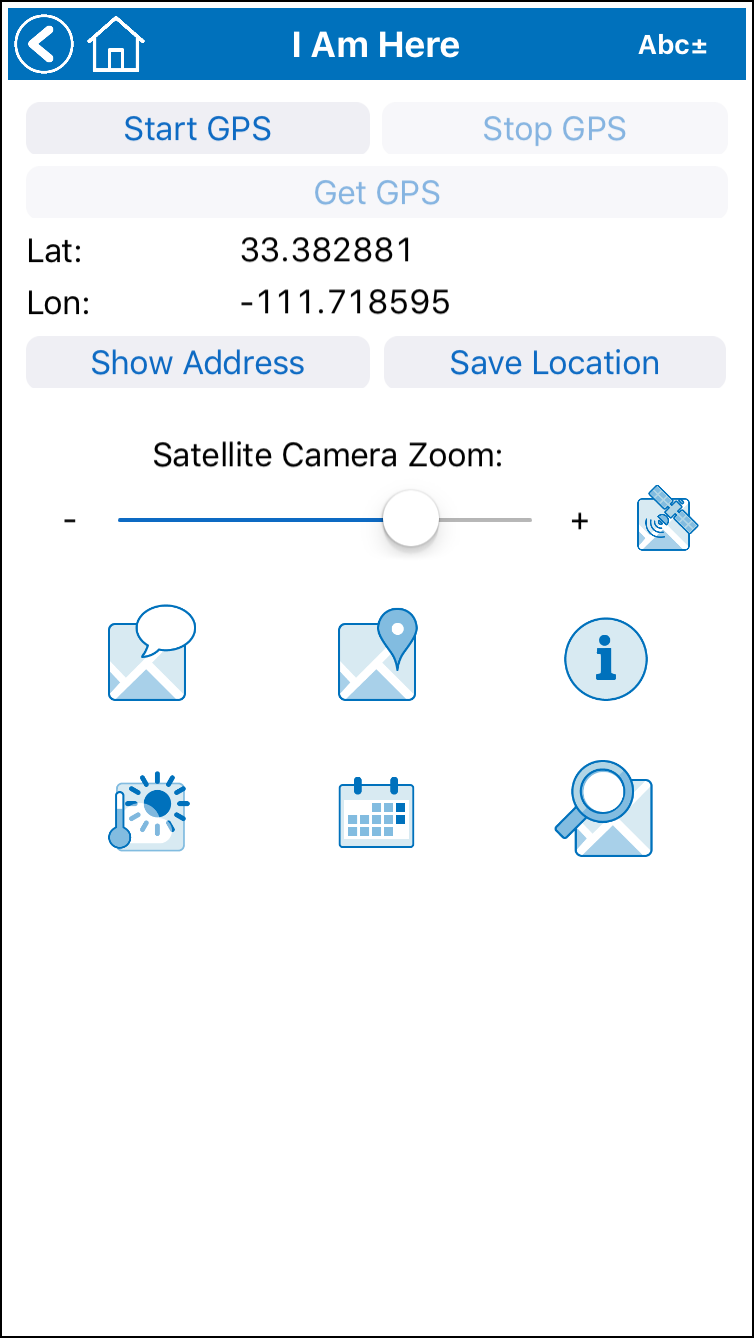This screenshot has width=754, height=1338.
Task: Tap the map pin location icon
Action: click(376, 657)
